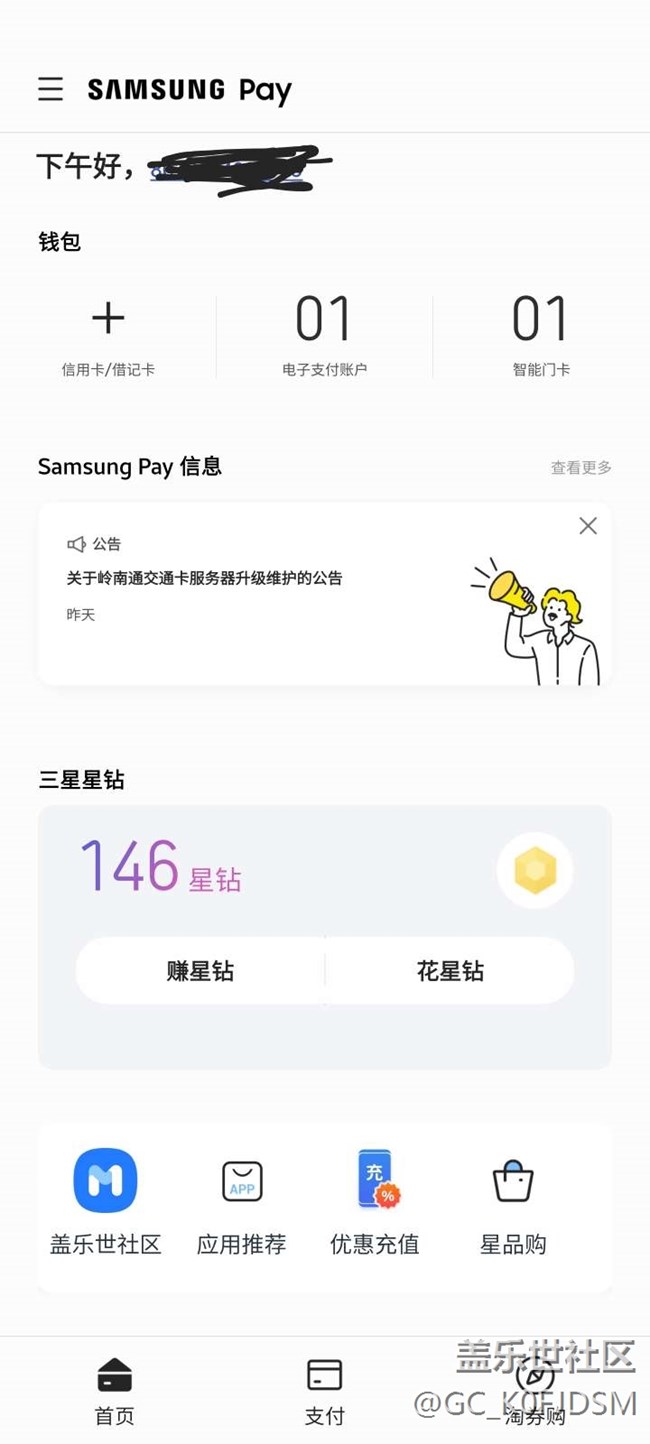This screenshot has height=1444, width=650.
Task: Dismiss the 公告 announcement card
Action: [588, 526]
